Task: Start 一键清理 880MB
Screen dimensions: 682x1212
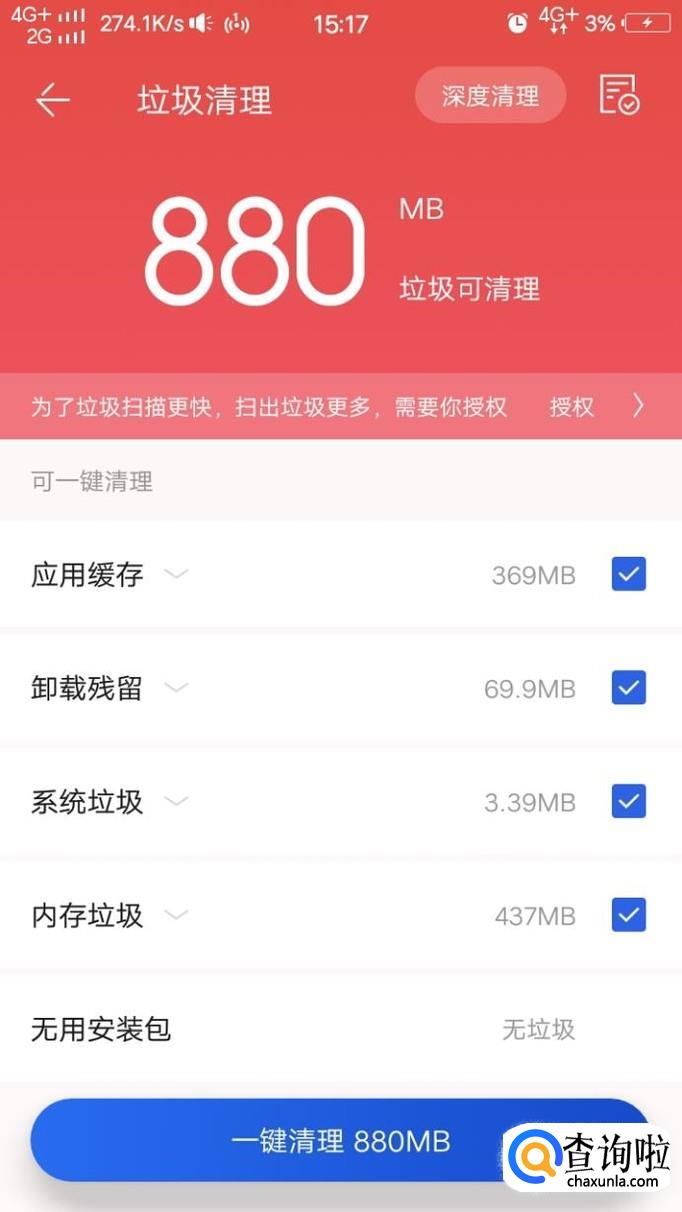Action: click(x=340, y=1141)
